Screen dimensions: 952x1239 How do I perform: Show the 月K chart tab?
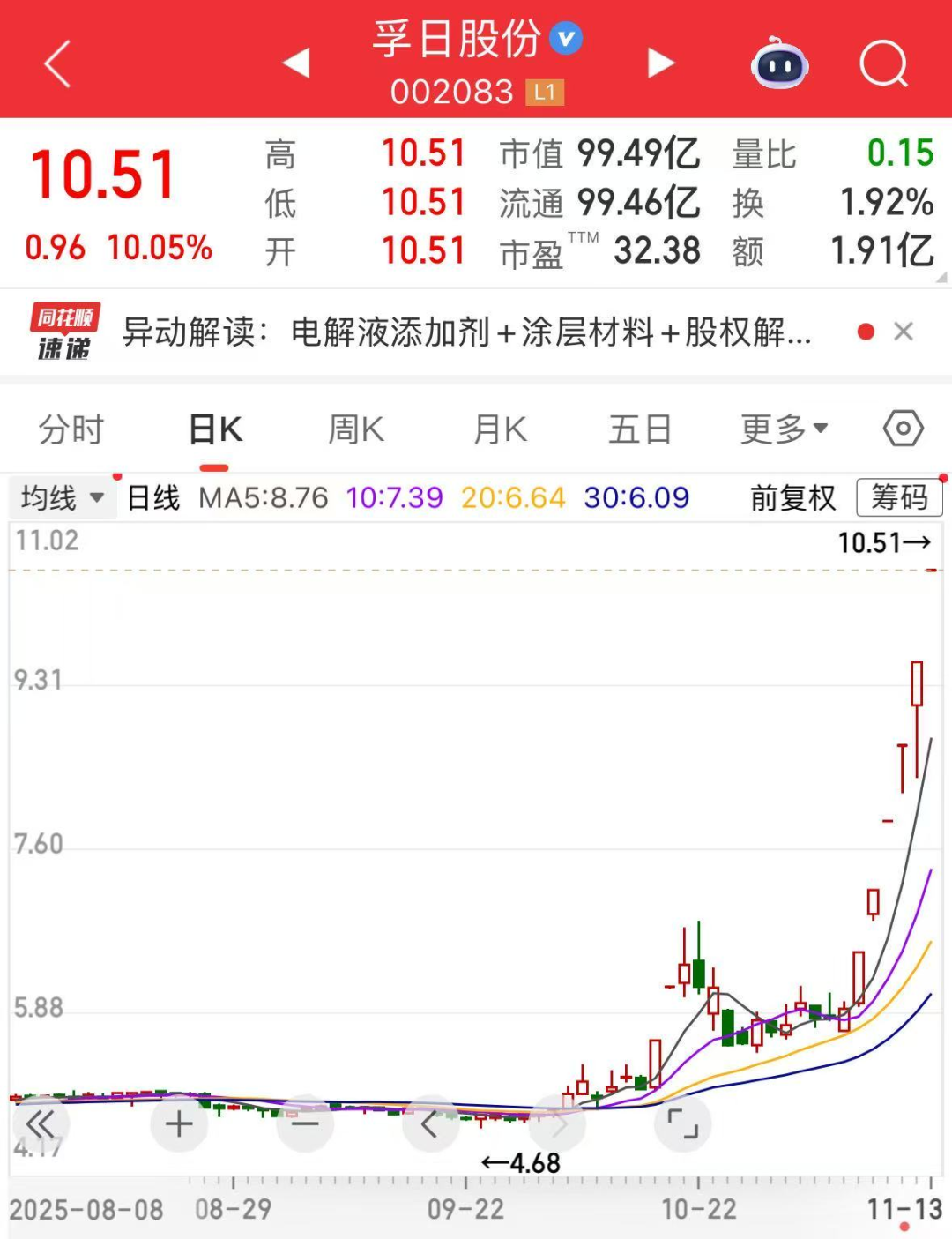pyautogui.click(x=500, y=430)
